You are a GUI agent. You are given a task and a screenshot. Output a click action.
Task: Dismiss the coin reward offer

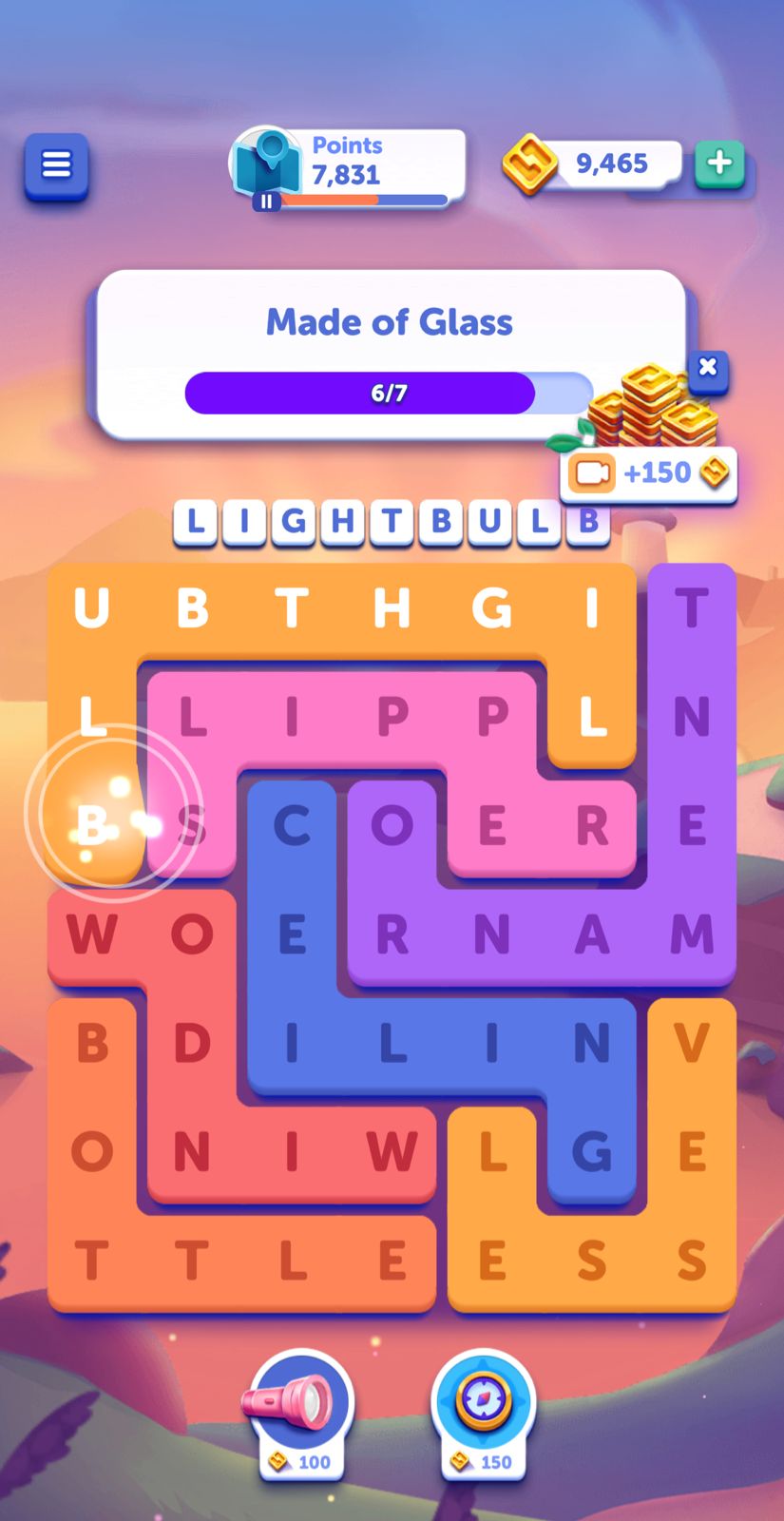[x=707, y=368]
